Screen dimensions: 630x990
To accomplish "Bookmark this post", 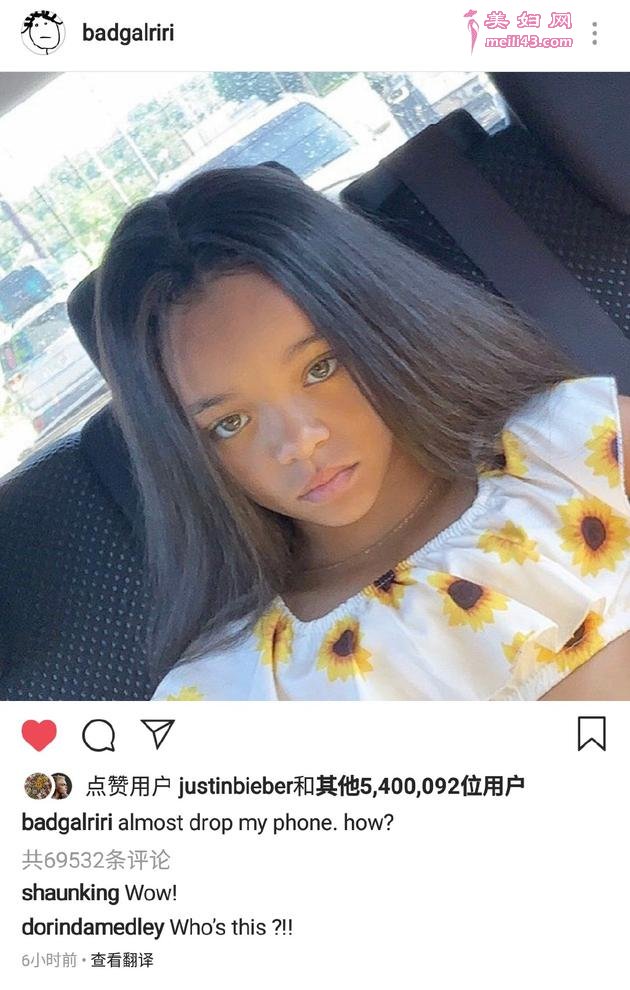I will click(x=591, y=734).
